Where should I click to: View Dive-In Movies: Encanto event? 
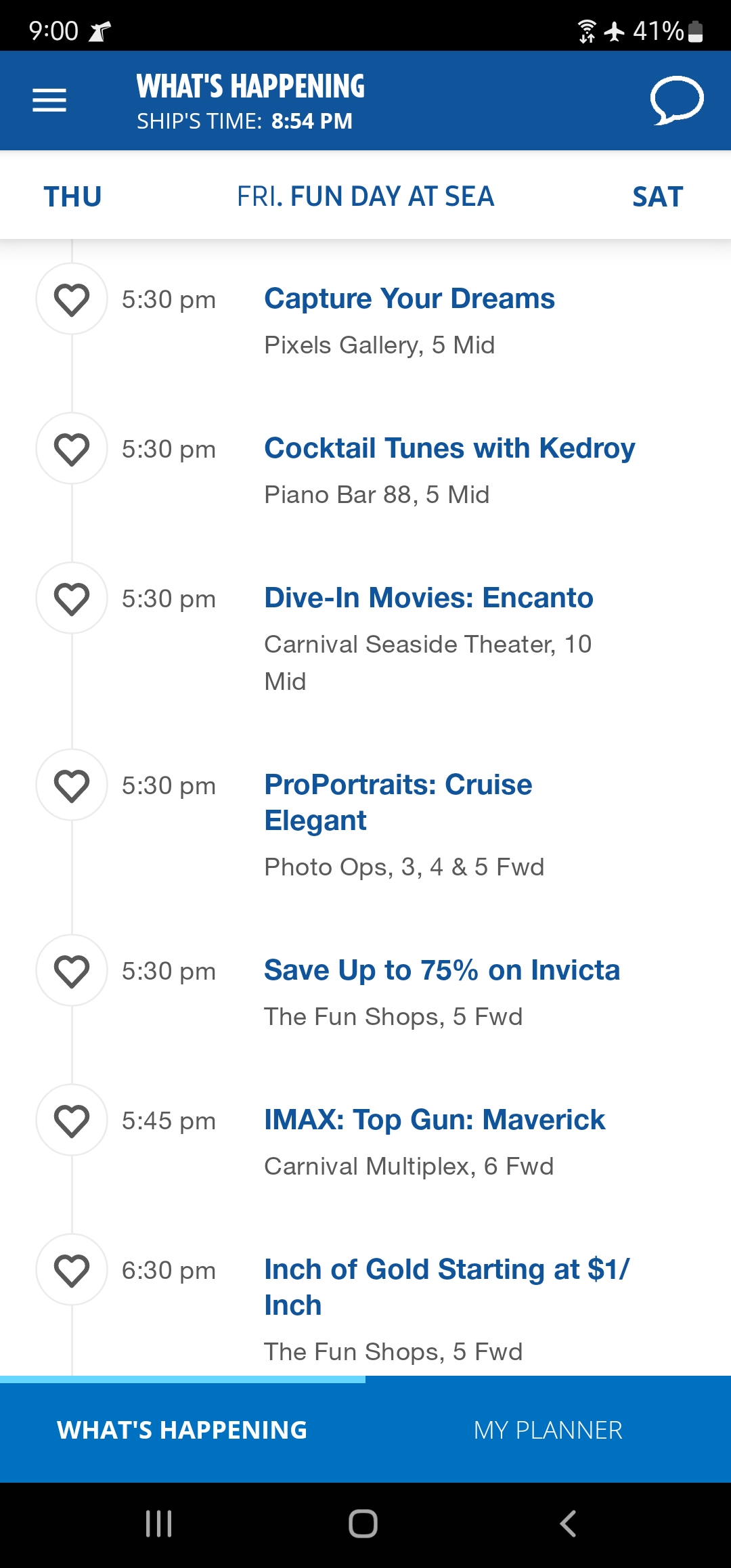[428, 598]
